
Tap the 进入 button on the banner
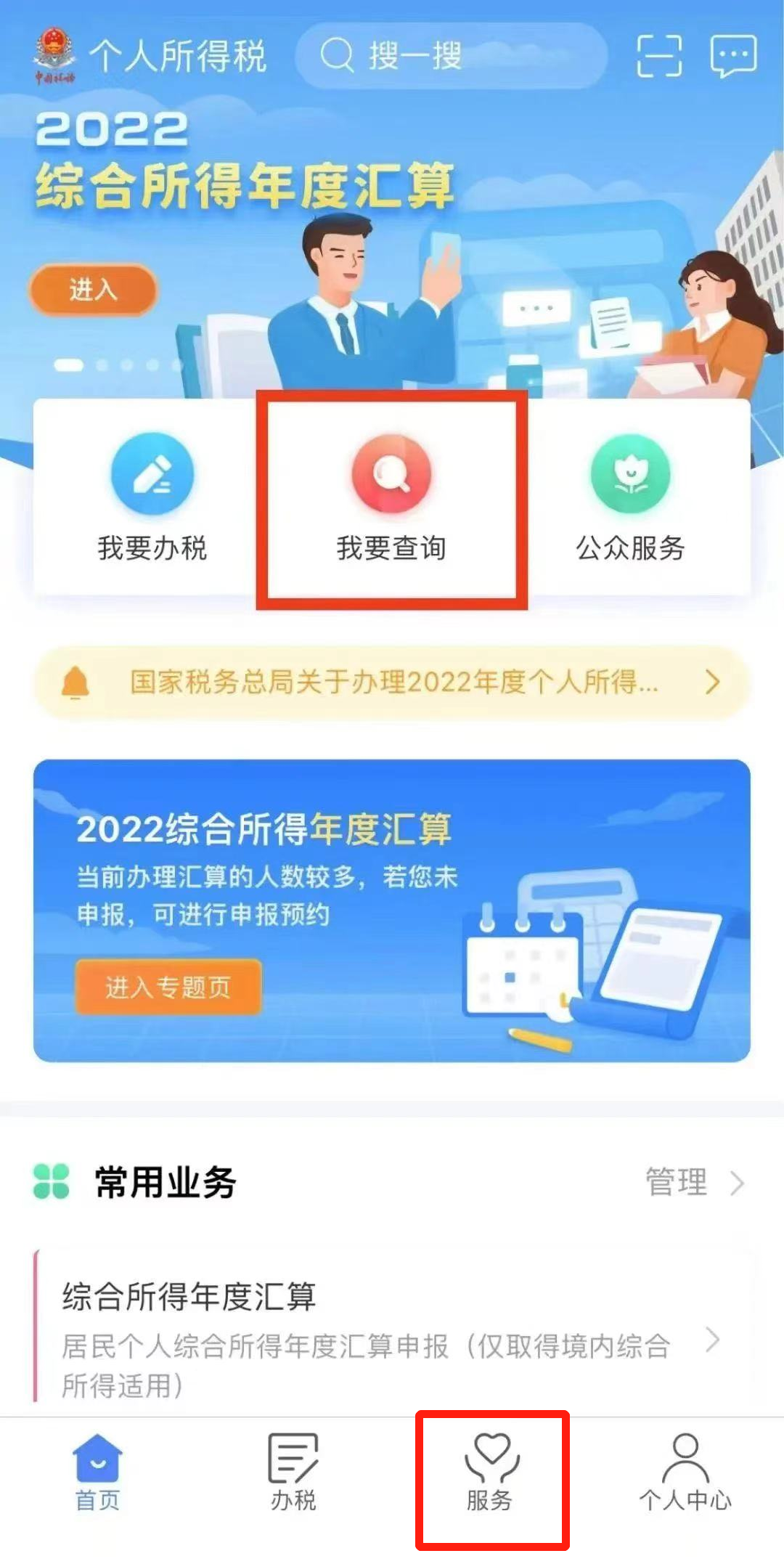(93, 290)
